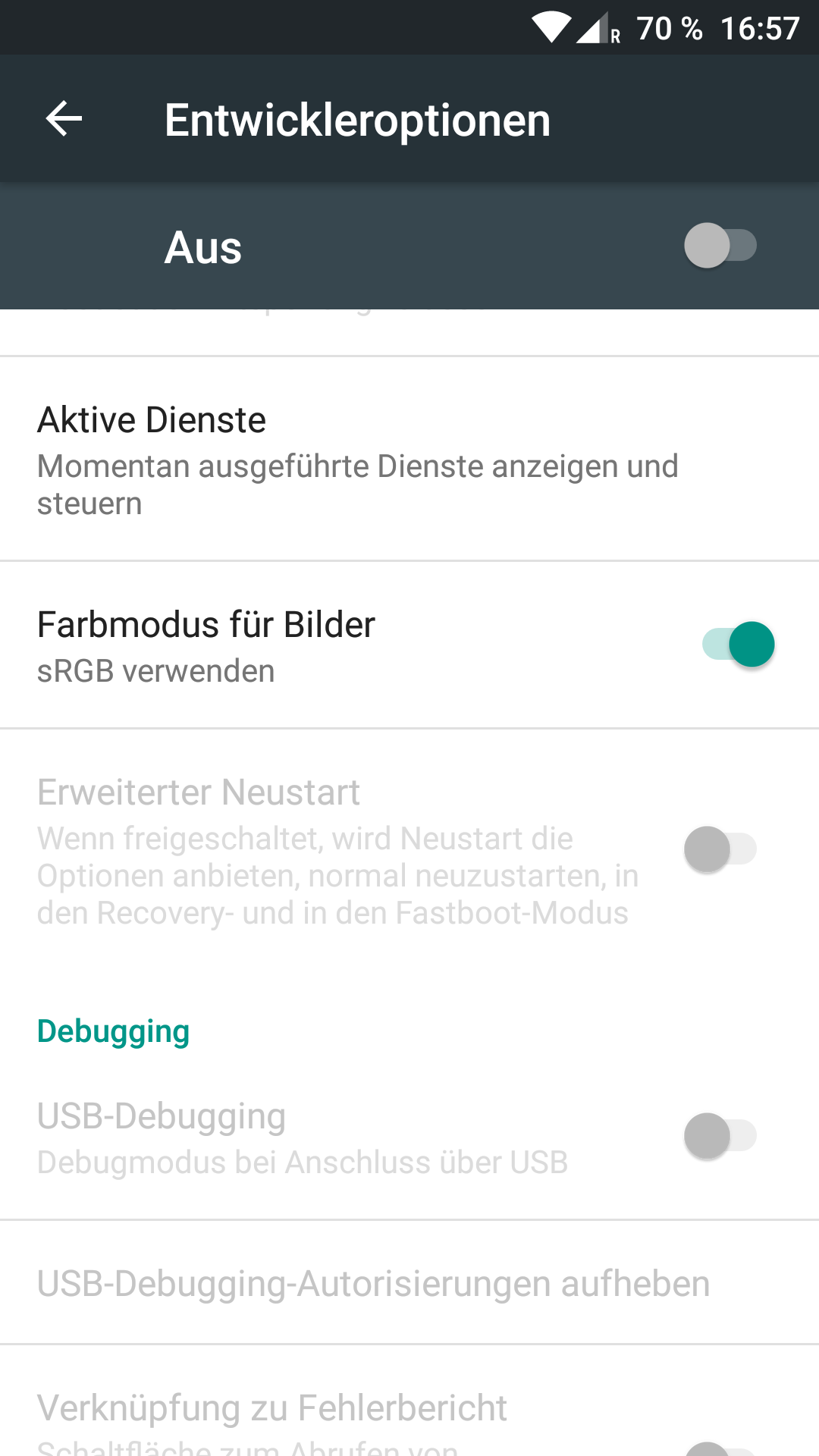Tap USB-Debugging-Autorisierungen aufheben
Viewport: 819px width, 1456px height.
[x=409, y=1283]
